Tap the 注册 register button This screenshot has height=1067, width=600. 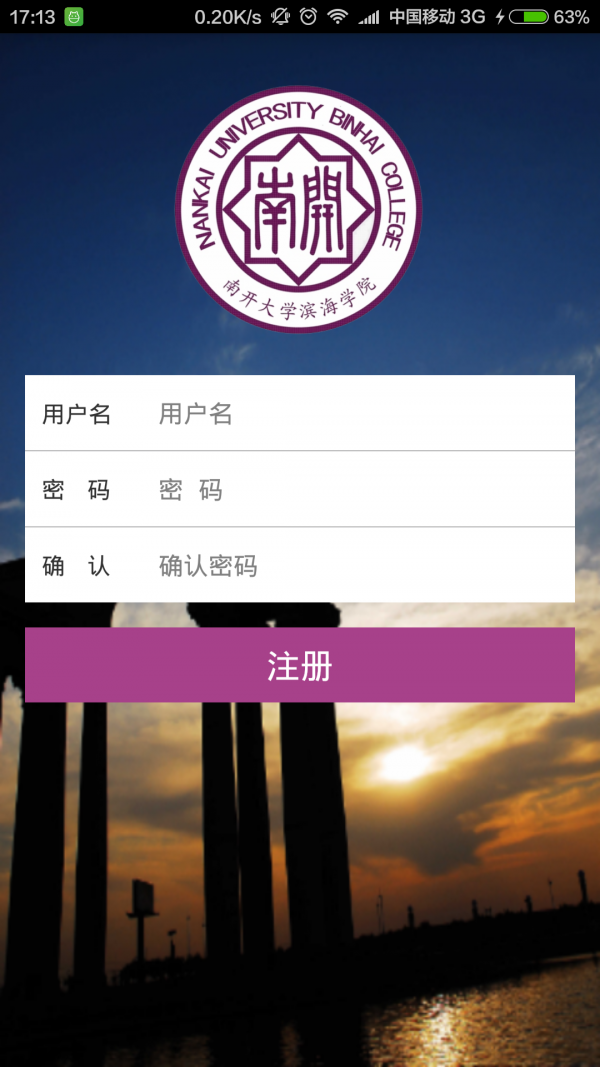(300, 665)
